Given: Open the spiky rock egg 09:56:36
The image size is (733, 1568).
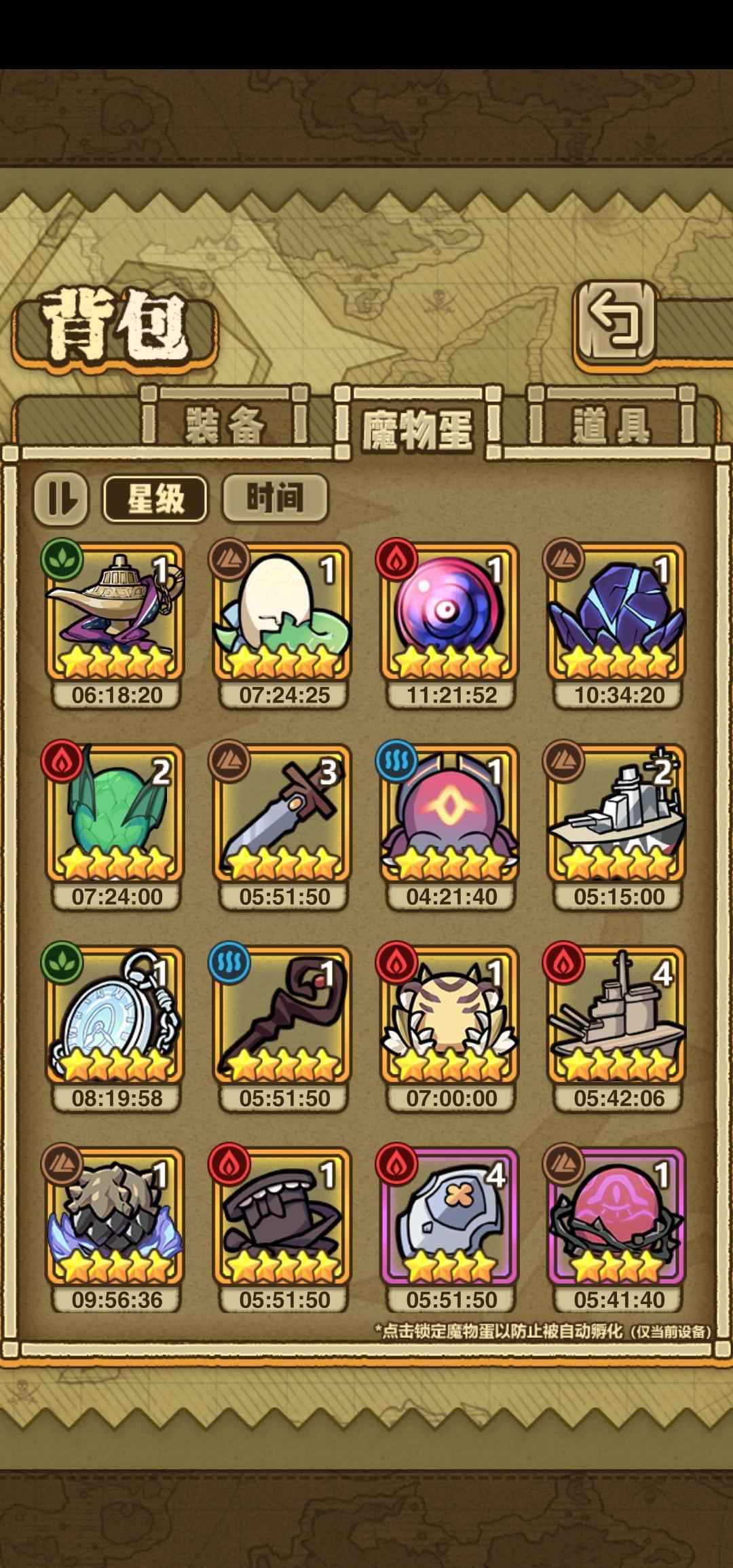Looking at the screenshot, I should [x=115, y=1216].
